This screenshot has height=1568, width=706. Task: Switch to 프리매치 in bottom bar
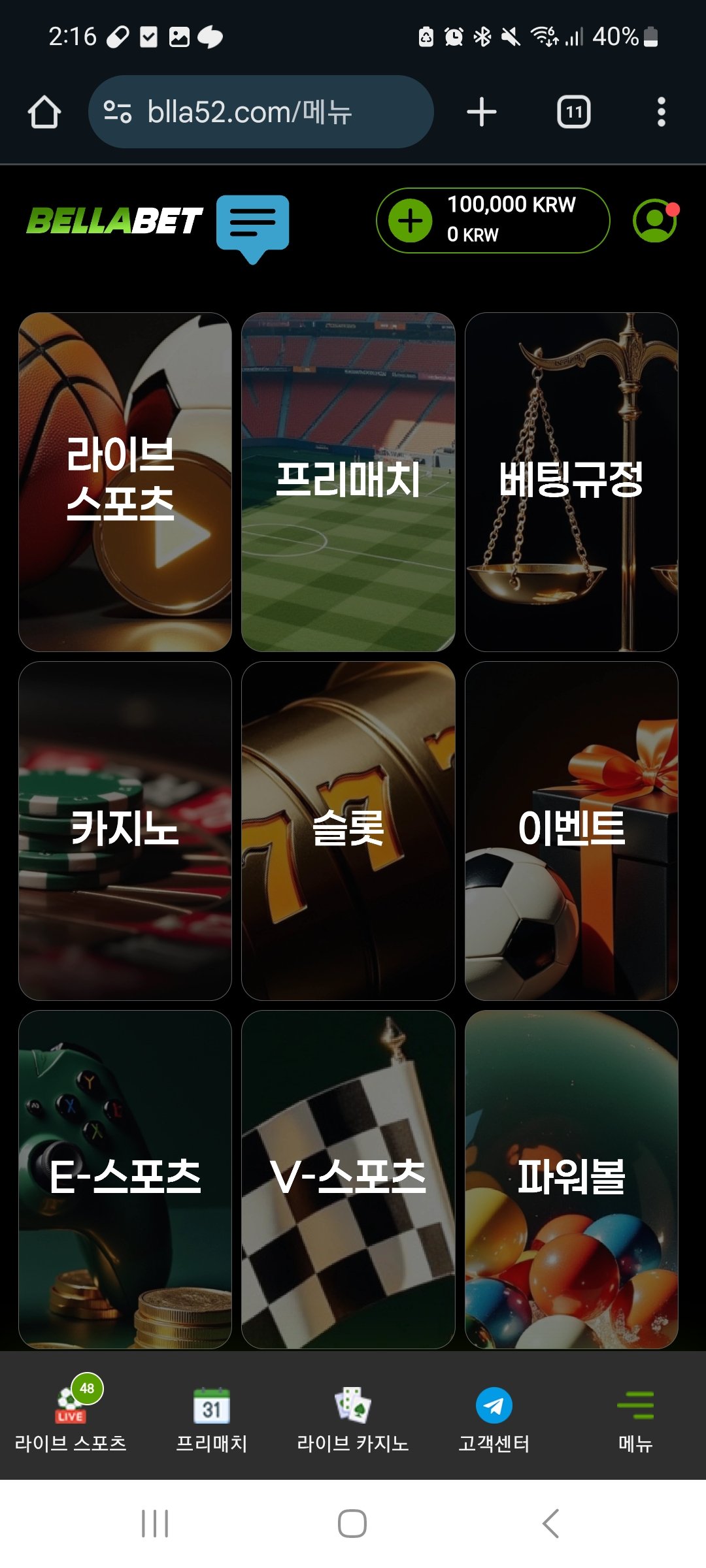212,1416
